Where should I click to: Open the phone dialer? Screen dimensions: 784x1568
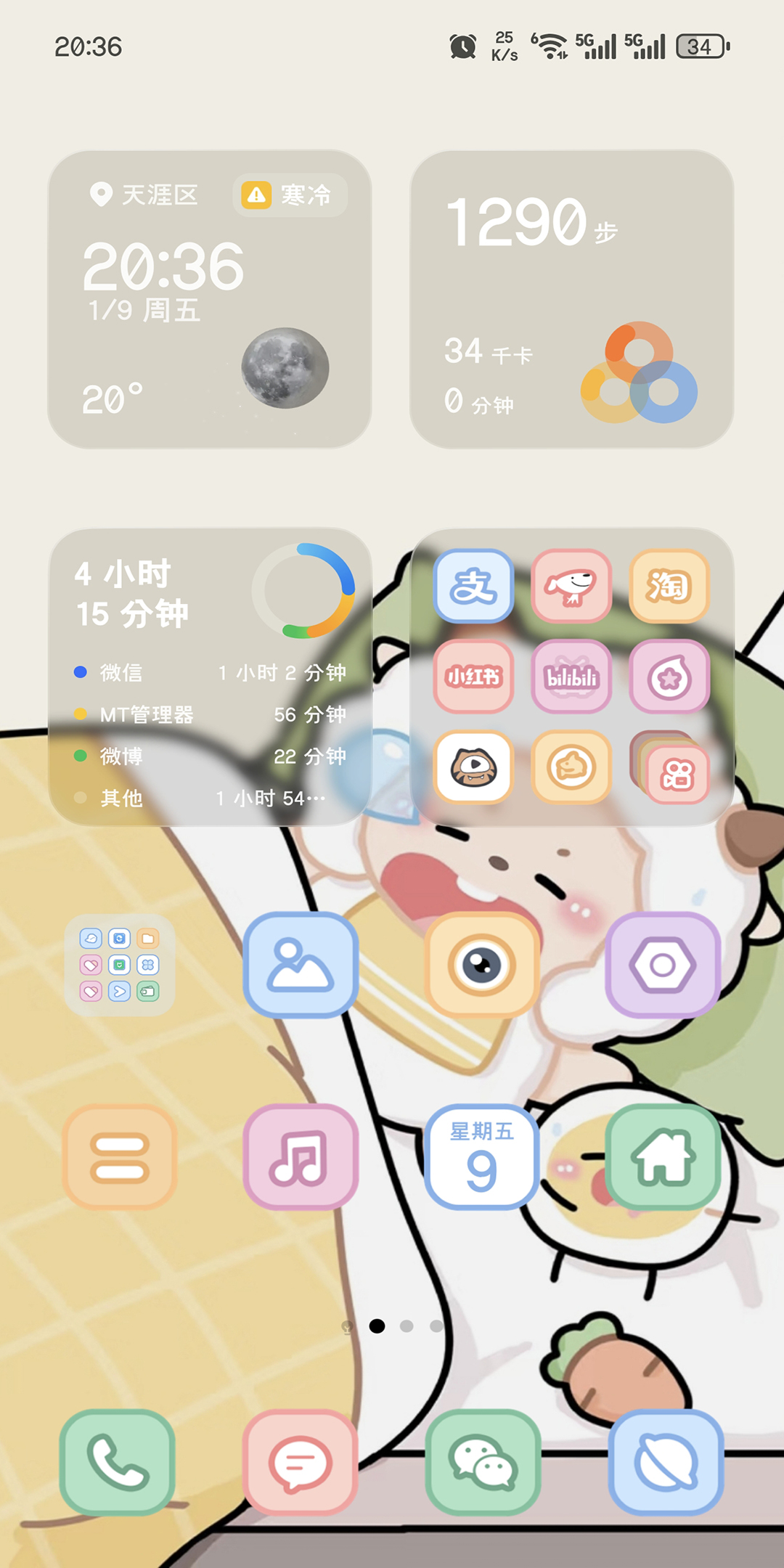click(118, 1462)
